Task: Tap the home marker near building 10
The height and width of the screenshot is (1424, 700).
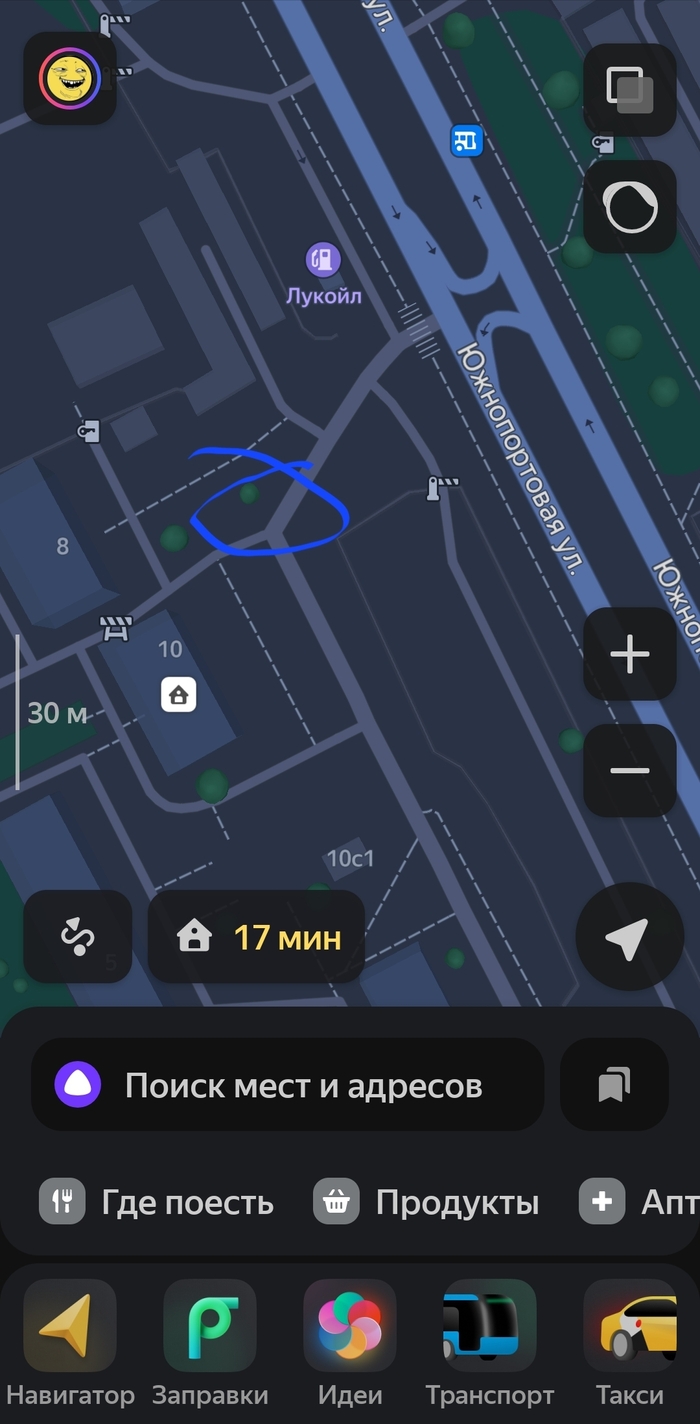Action: tap(179, 694)
